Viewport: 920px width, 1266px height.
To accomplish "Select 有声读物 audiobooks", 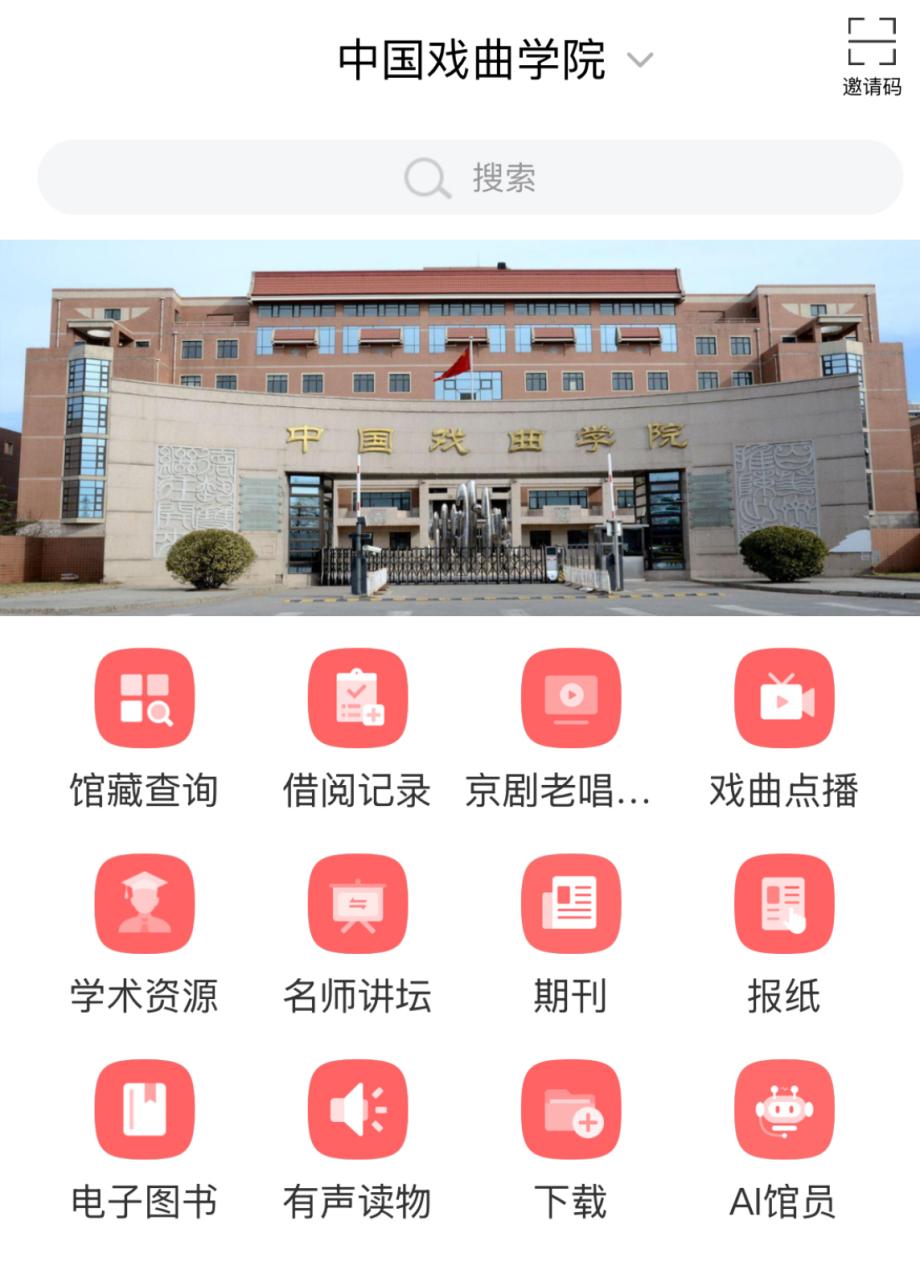I will pos(357,1109).
